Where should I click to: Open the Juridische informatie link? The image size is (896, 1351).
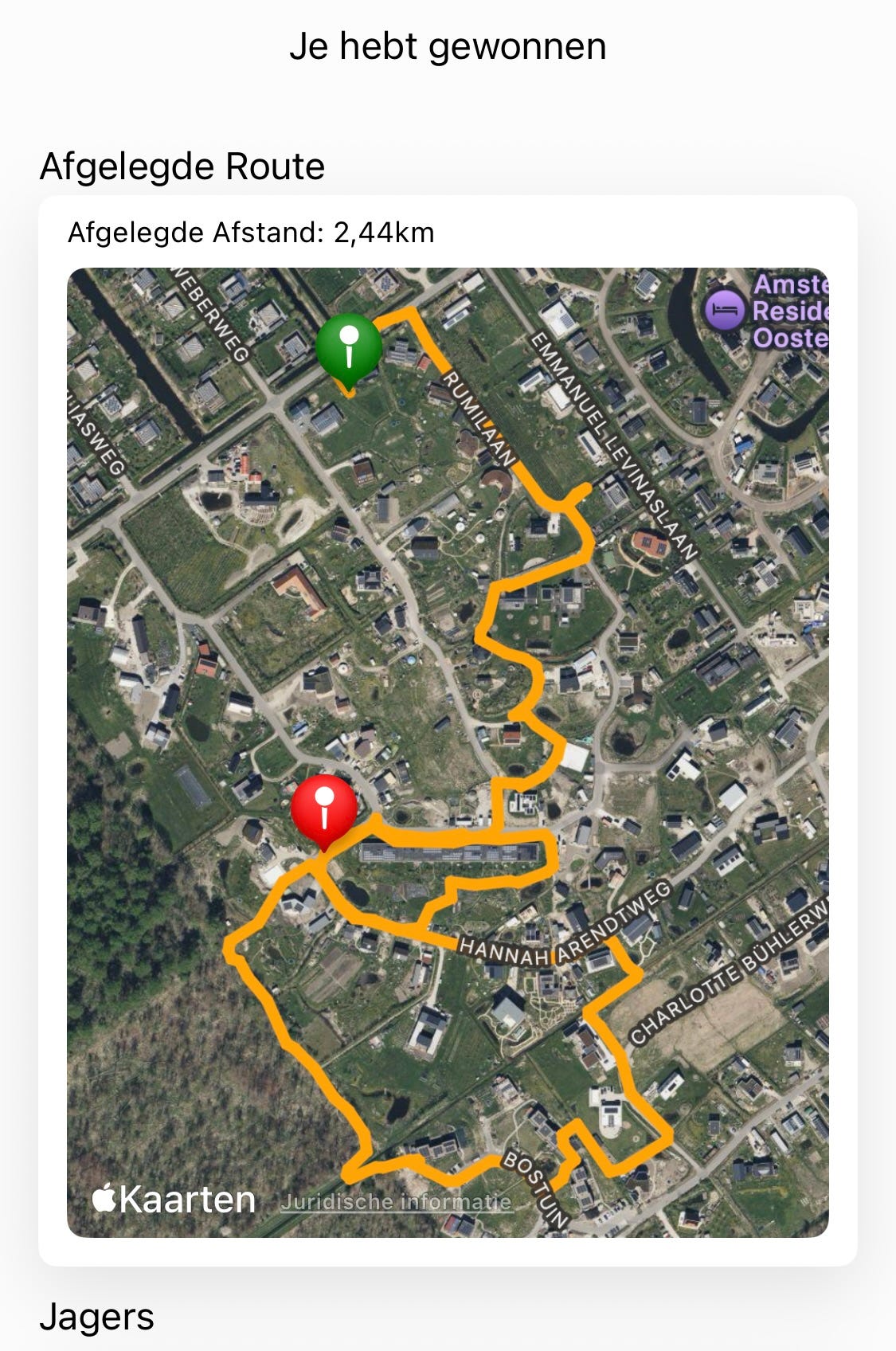396,1201
